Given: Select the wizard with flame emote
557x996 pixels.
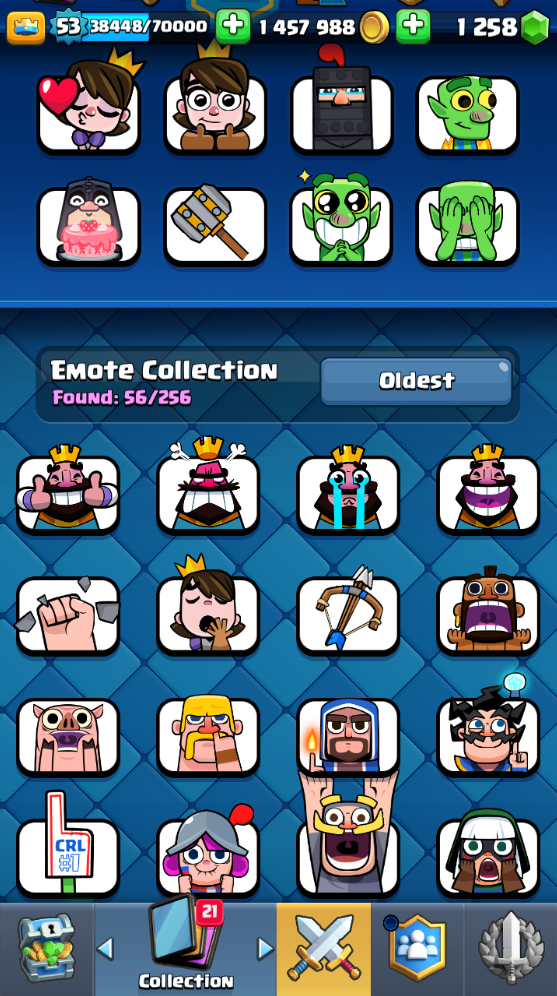Looking at the screenshot, I should tap(348, 736).
